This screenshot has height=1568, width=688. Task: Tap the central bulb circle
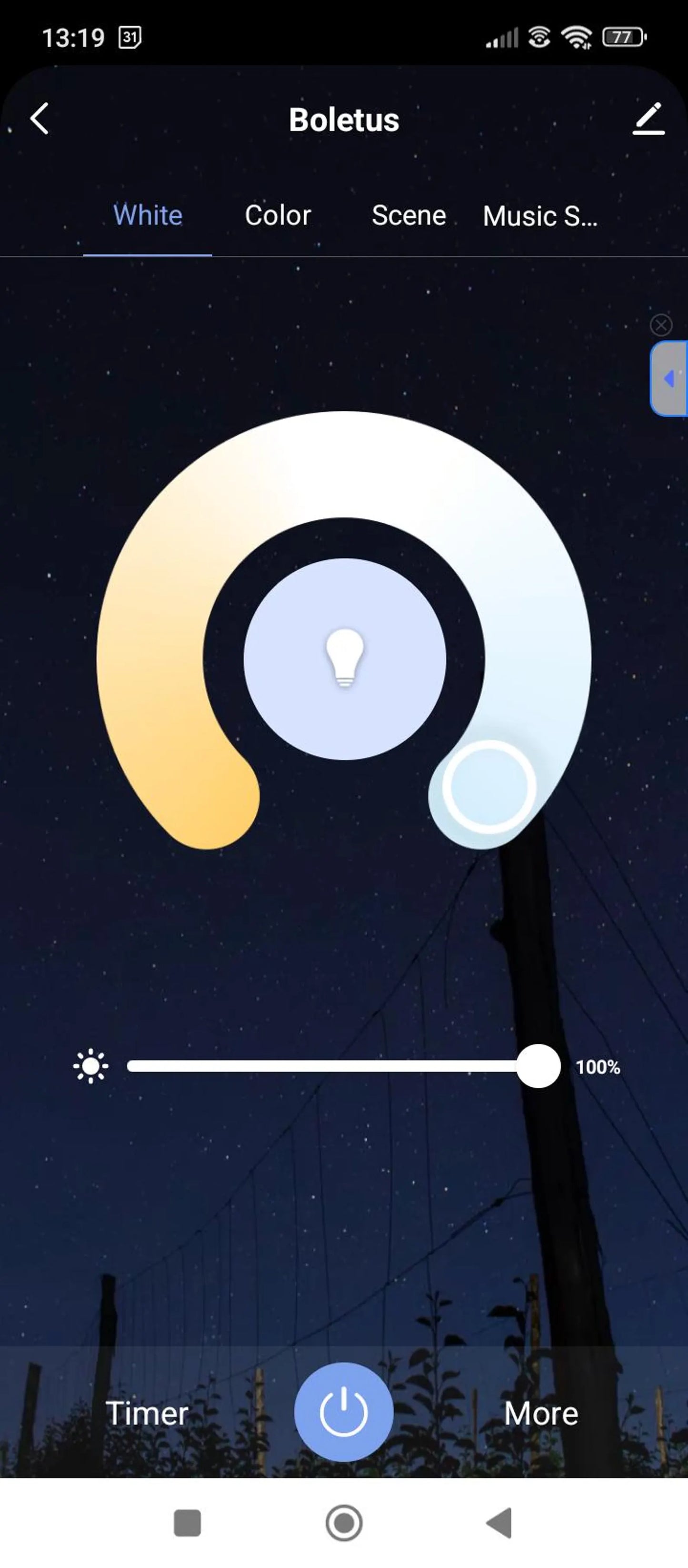pyautogui.click(x=345, y=659)
